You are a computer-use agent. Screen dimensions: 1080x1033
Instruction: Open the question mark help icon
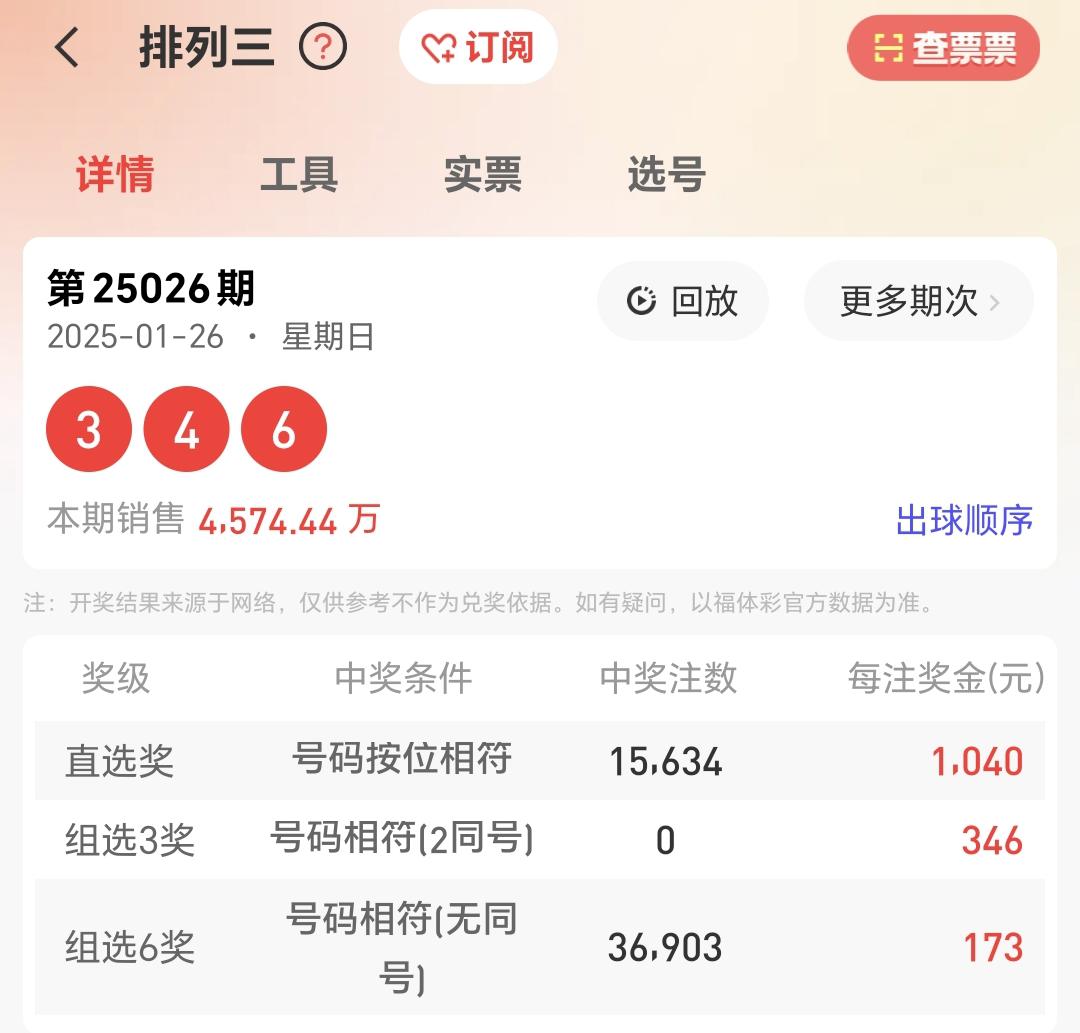pyautogui.click(x=322, y=47)
